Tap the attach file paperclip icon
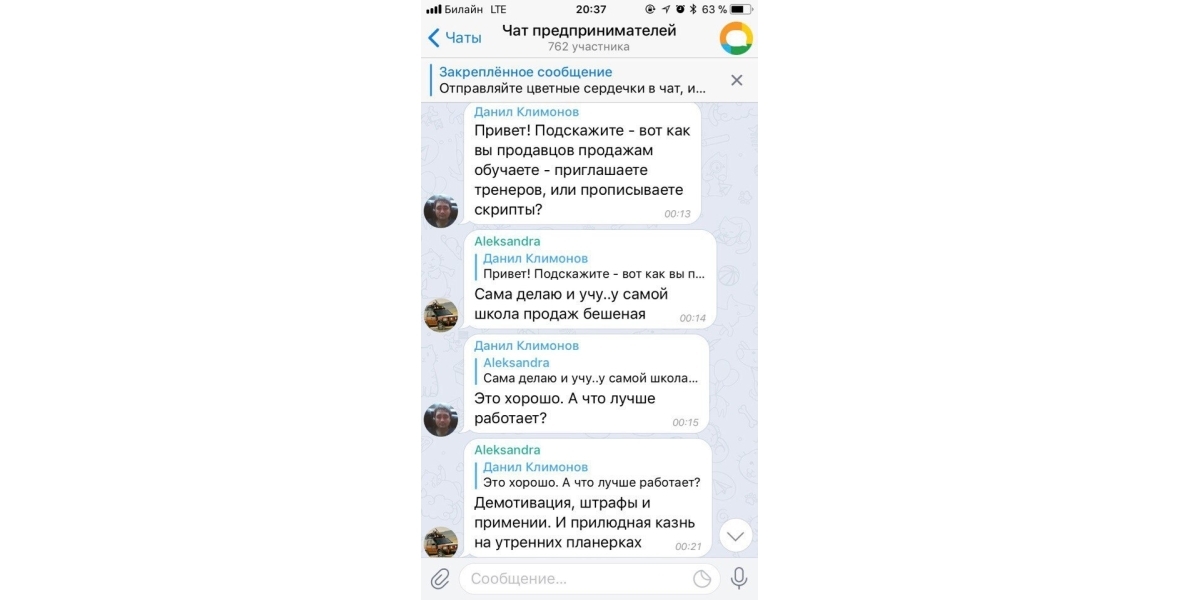Image resolution: width=1179 pixels, height=600 pixels. coord(440,578)
